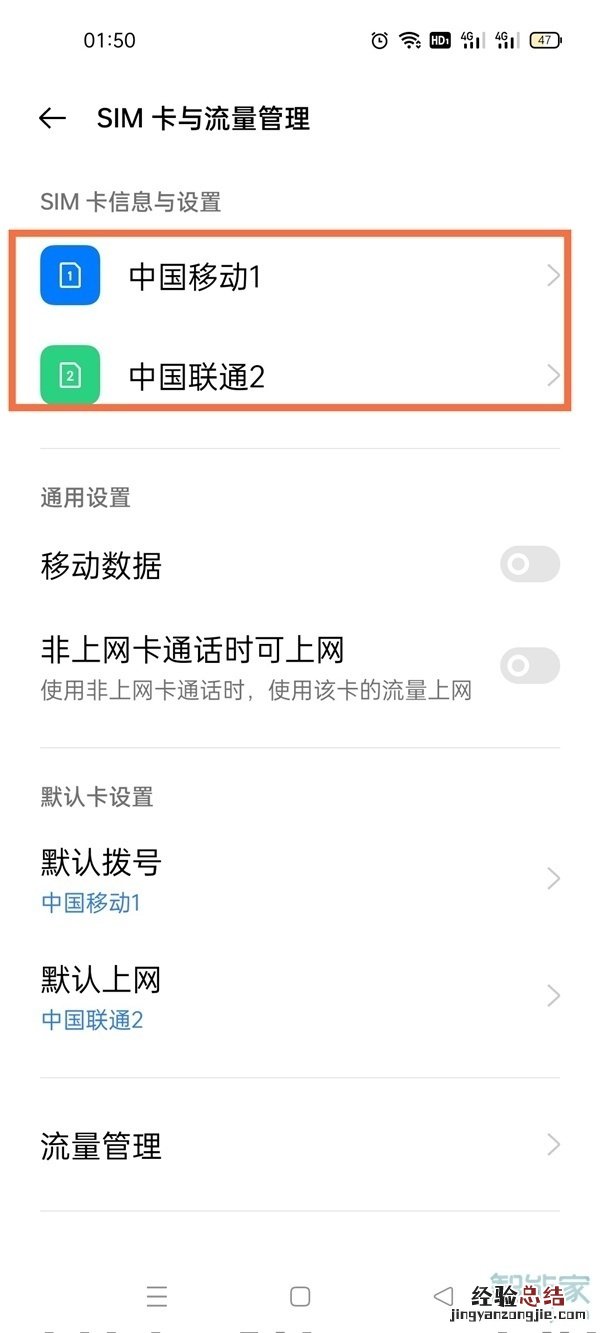600x1333 pixels.
Task: Open 默认上网 setting
Action: (x=300, y=996)
